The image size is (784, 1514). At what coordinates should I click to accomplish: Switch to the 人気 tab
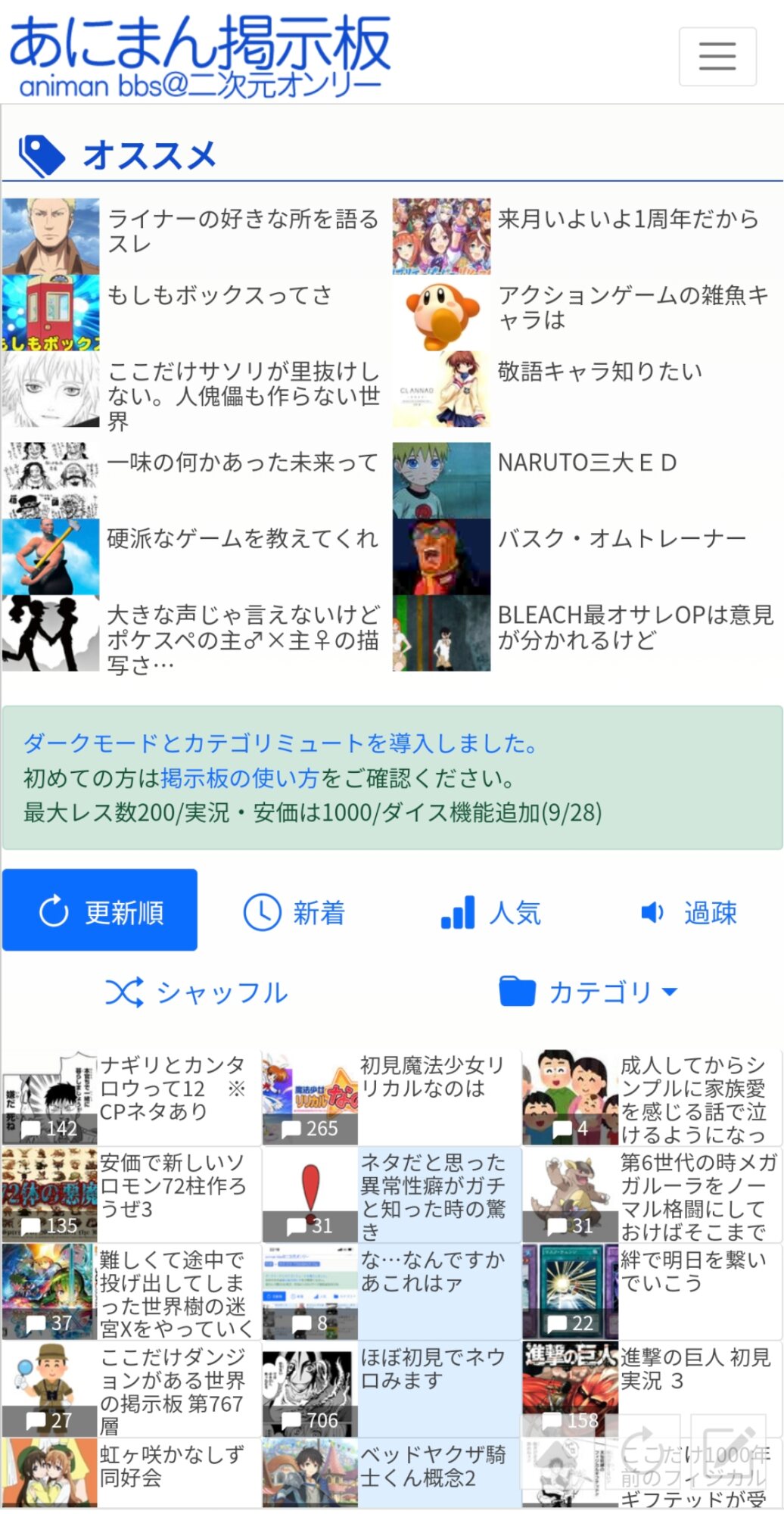tap(491, 912)
